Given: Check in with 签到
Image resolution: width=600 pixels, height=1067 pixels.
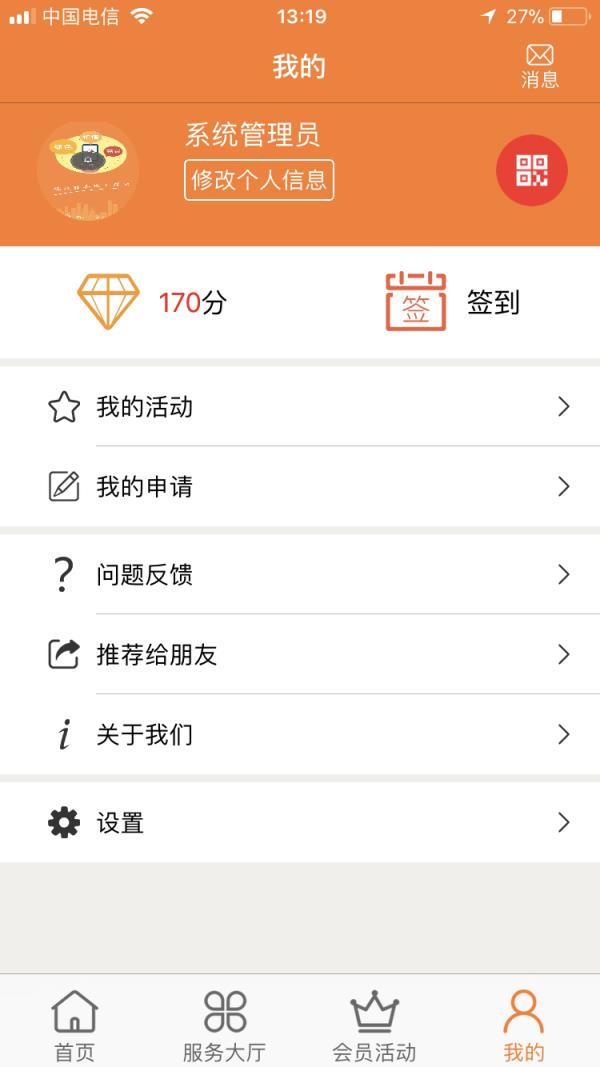Looking at the screenshot, I should tap(454, 301).
